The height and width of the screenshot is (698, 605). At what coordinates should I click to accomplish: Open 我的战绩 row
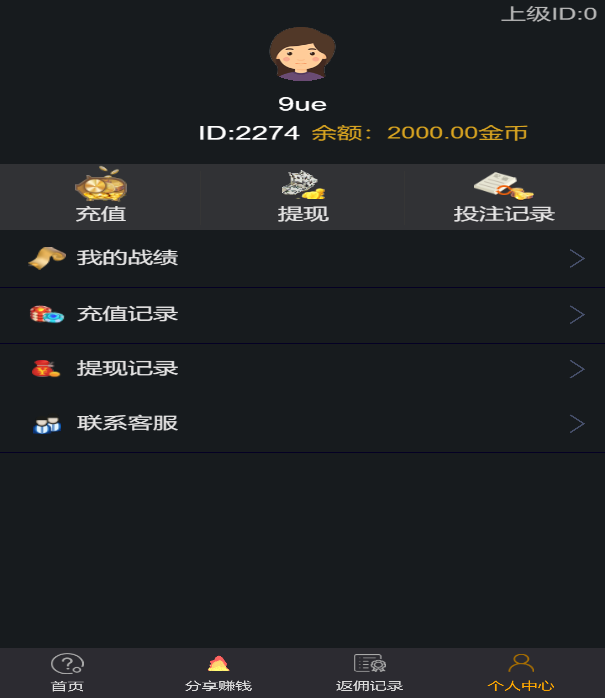click(x=302, y=259)
